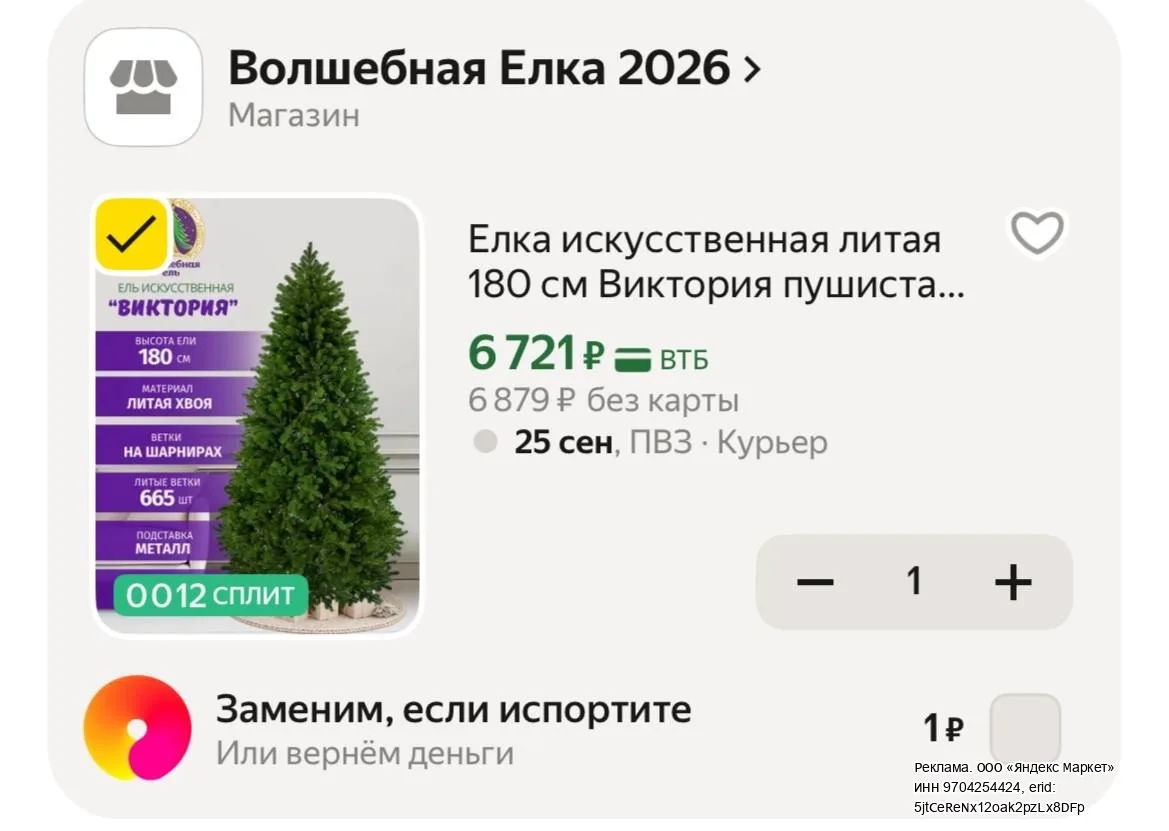Add the Виктория tree to favorites

[1036, 233]
